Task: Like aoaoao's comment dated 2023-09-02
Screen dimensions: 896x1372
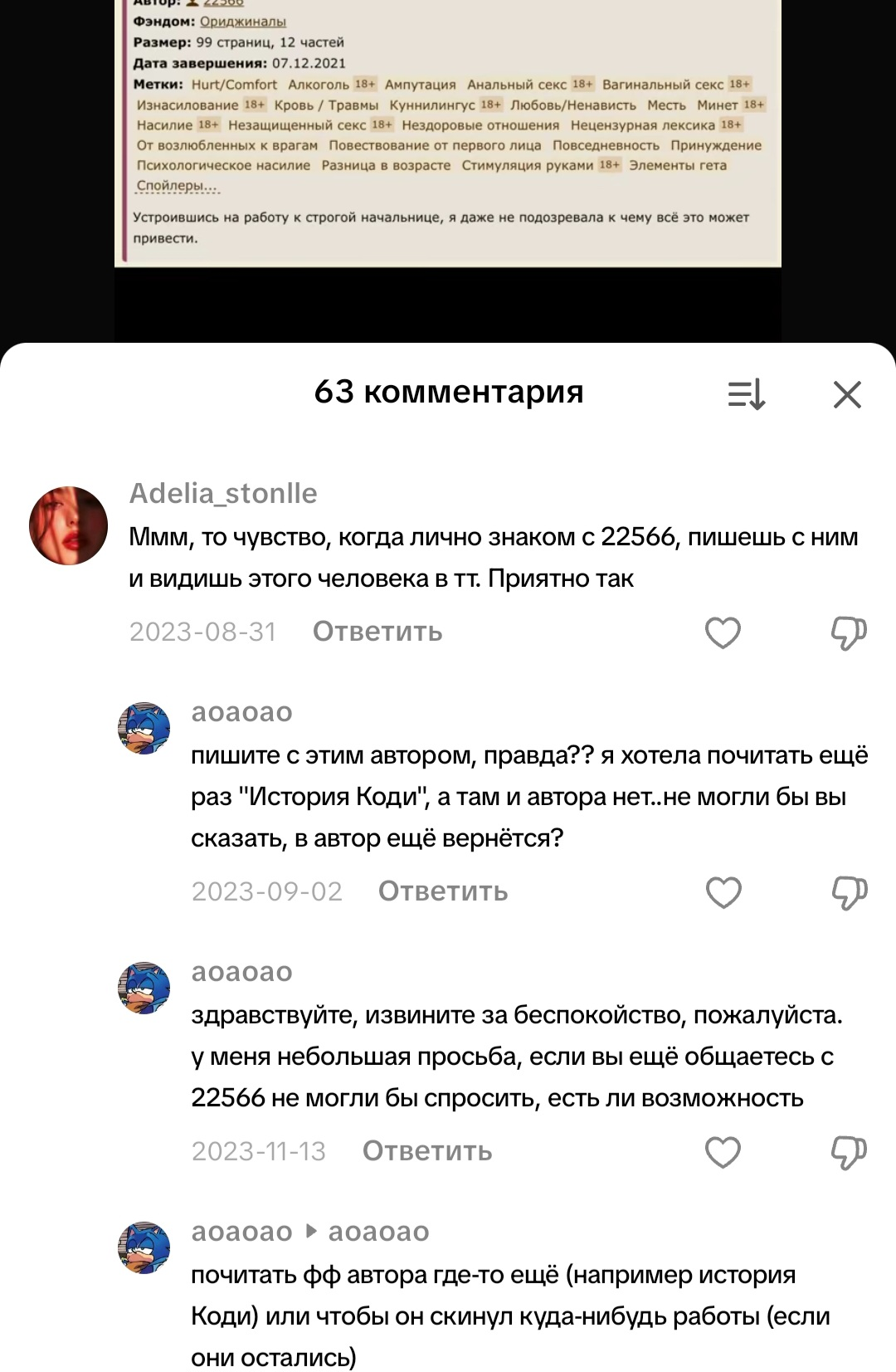Action: coord(723,893)
